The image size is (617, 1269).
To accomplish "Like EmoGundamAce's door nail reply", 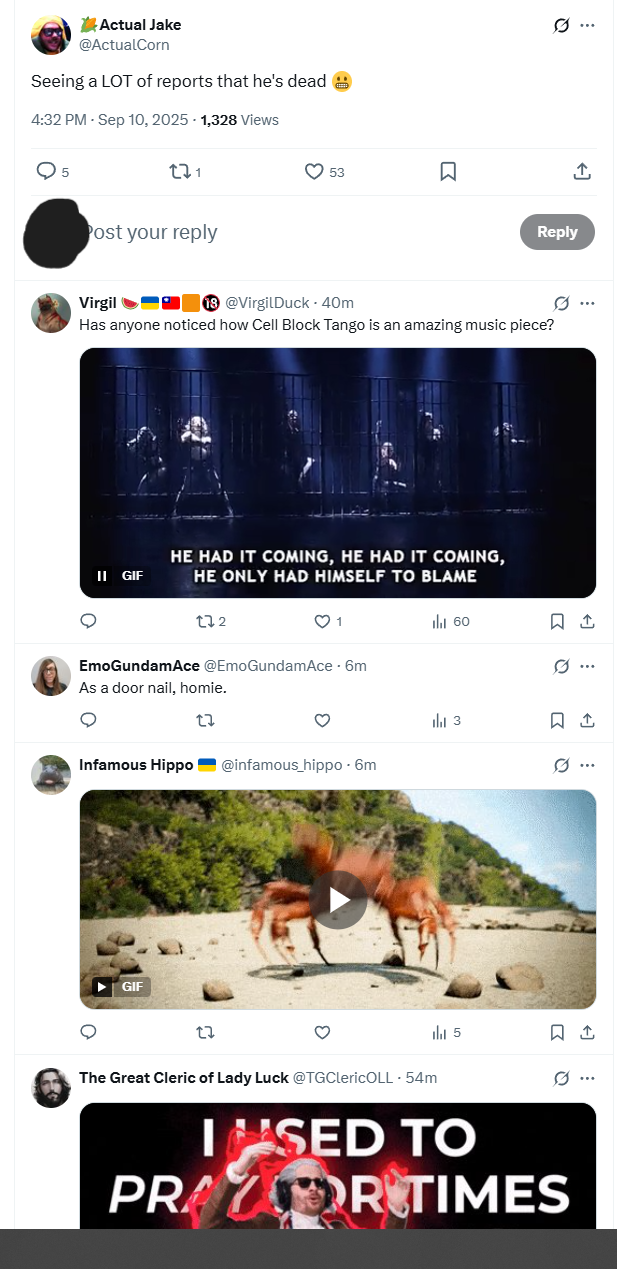I will click(322, 720).
